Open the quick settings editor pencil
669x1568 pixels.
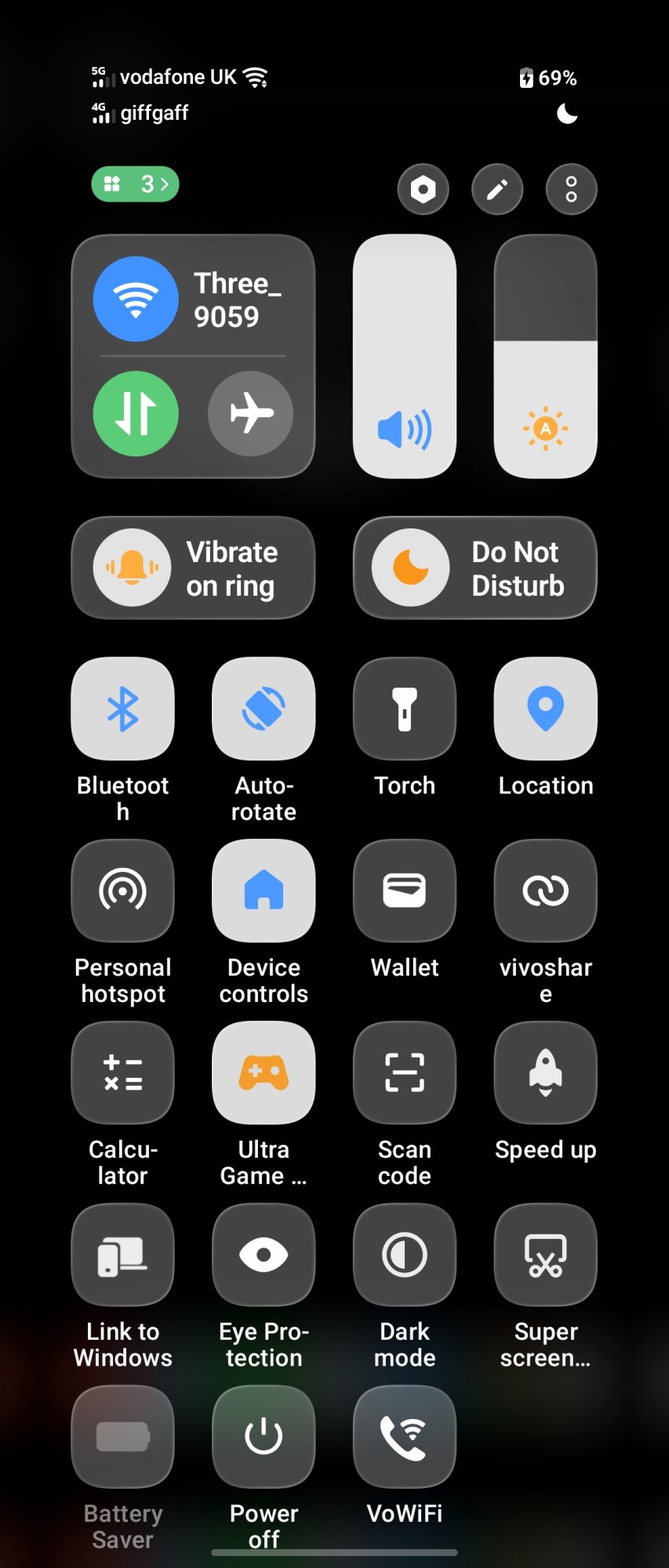496,189
